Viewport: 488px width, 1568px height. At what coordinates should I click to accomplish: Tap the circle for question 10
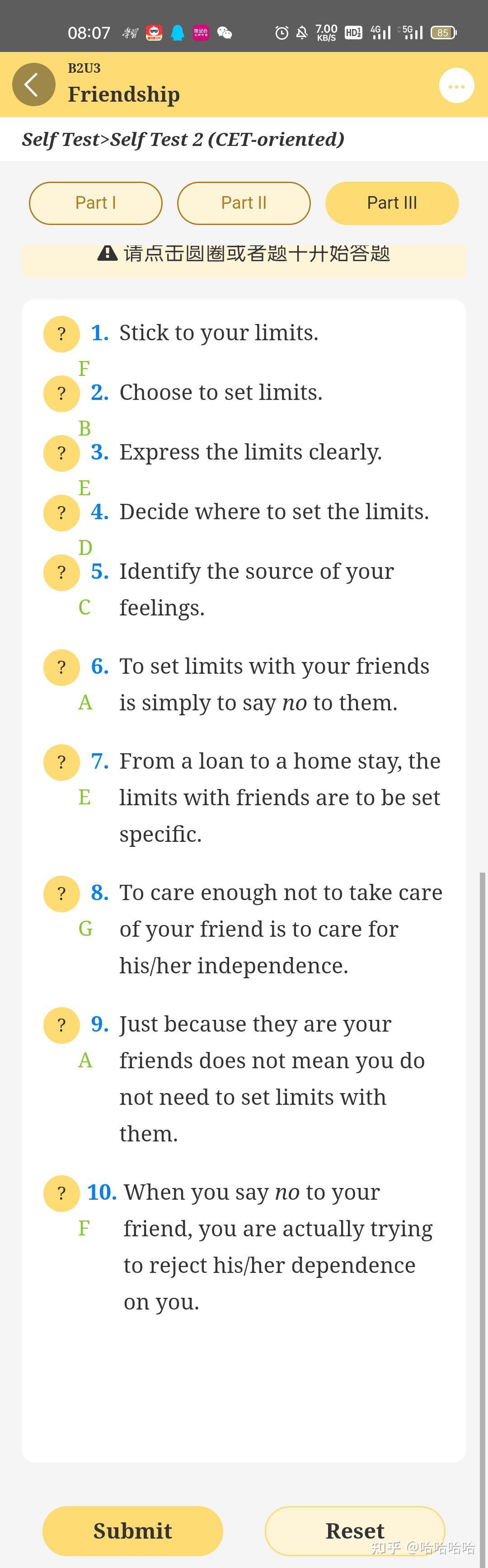coord(61,1193)
